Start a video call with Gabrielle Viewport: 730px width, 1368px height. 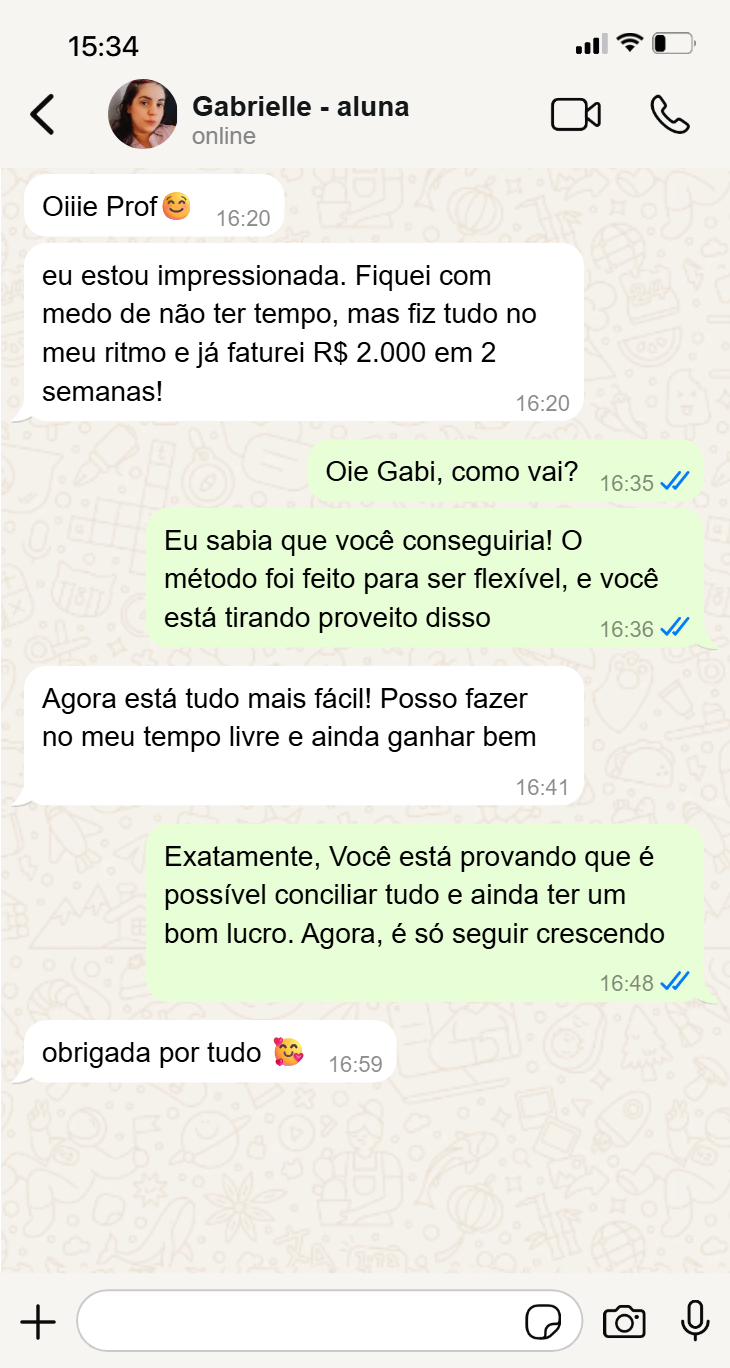click(x=575, y=115)
